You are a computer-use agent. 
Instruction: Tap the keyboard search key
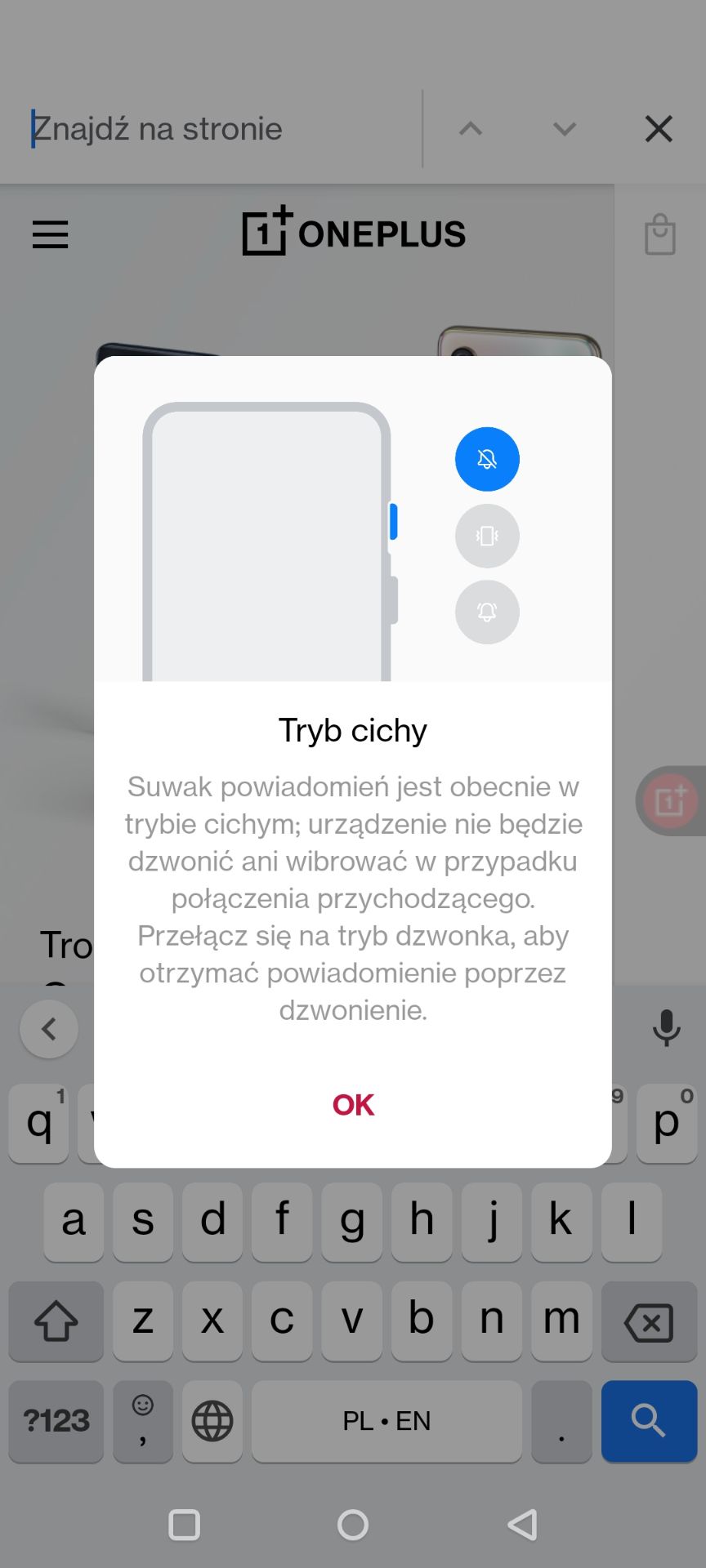pos(649,1421)
